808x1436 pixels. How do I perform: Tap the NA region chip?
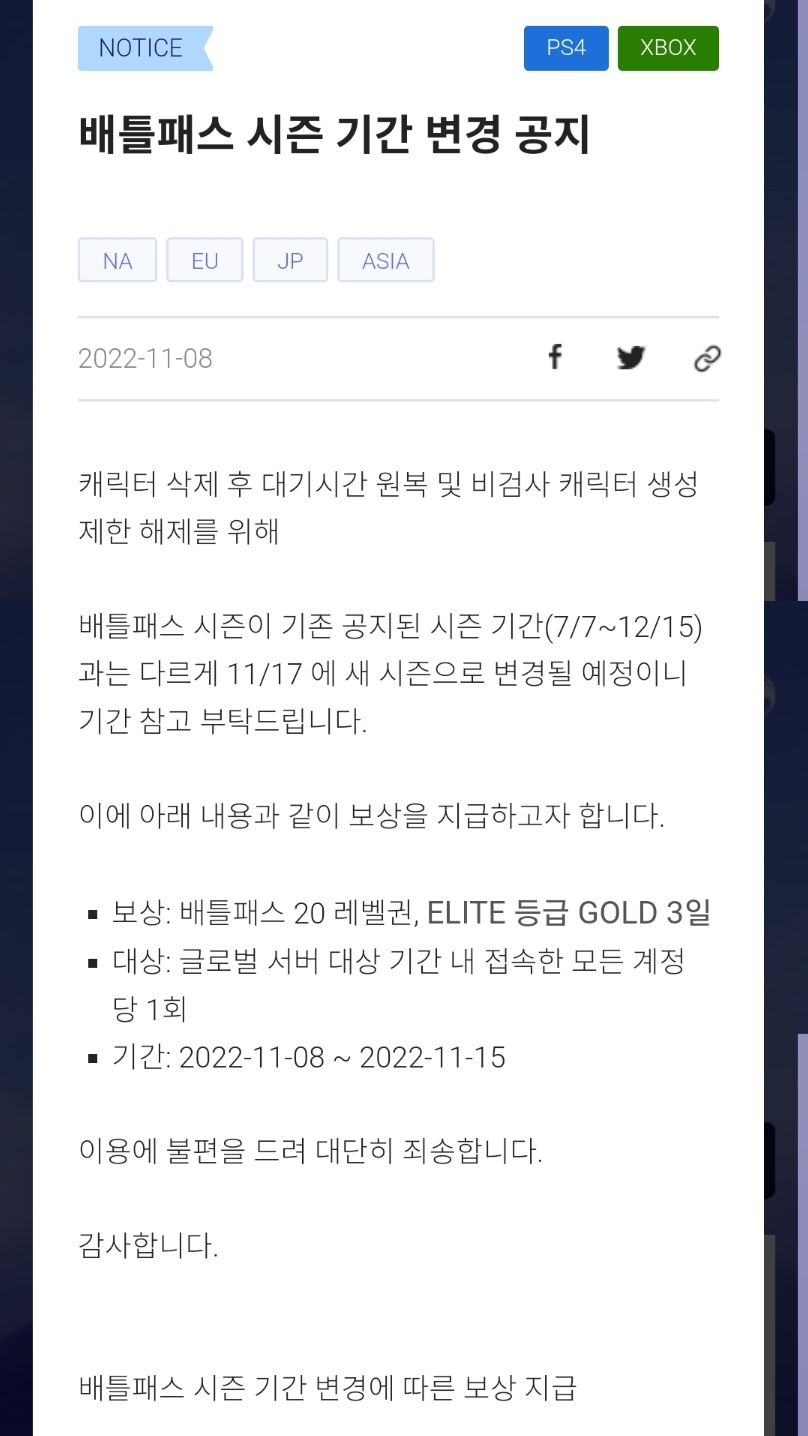coord(118,260)
